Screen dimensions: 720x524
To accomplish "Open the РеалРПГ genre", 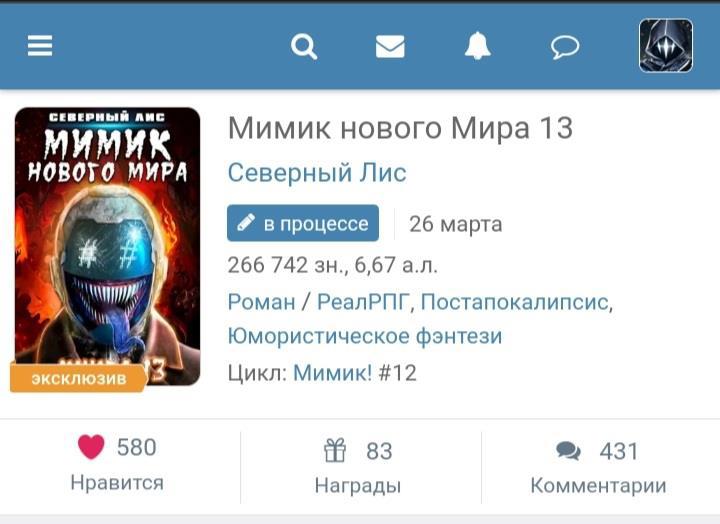I will pos(363,301).
